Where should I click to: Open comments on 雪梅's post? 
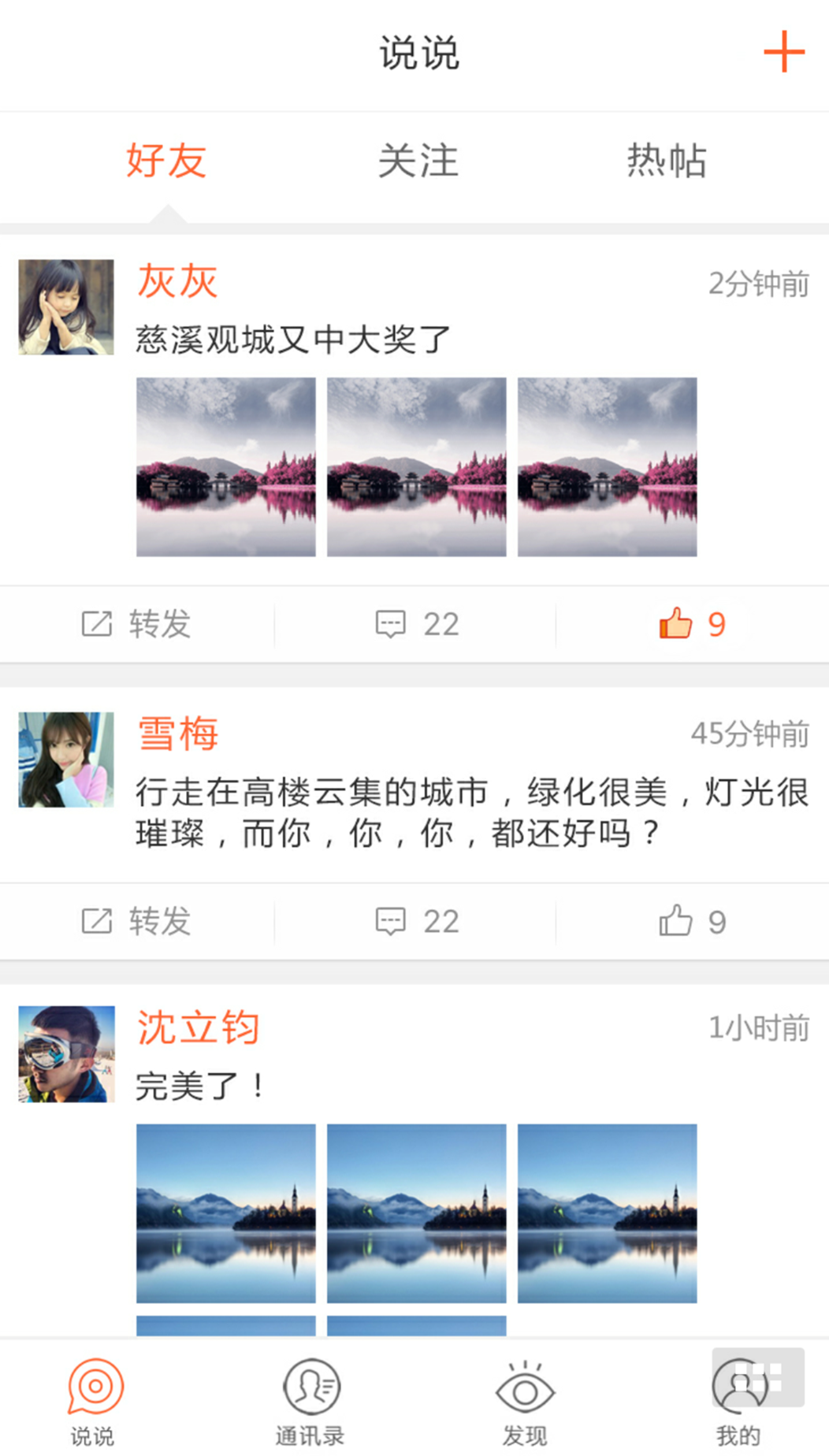coord(417,921)
